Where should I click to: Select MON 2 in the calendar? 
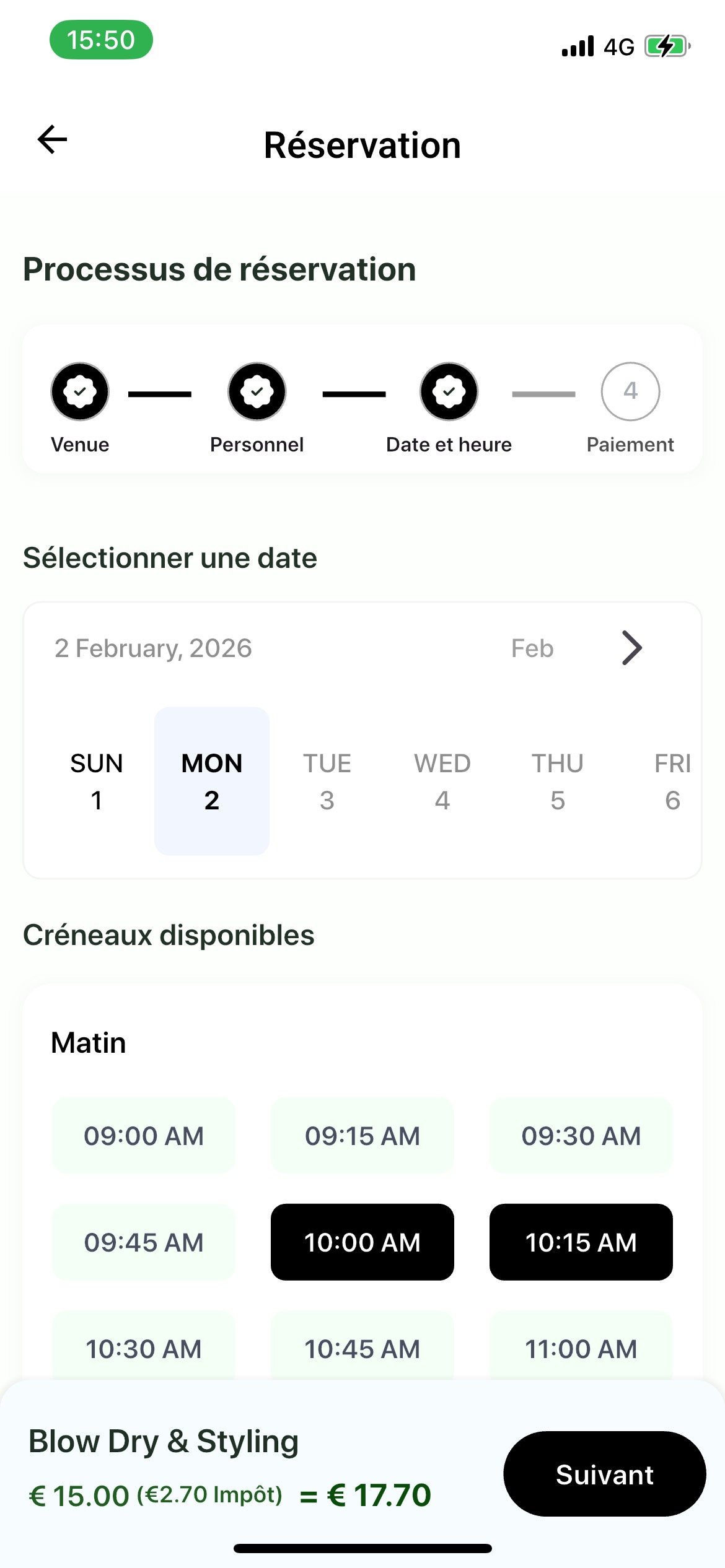click(x=211, y=782)
